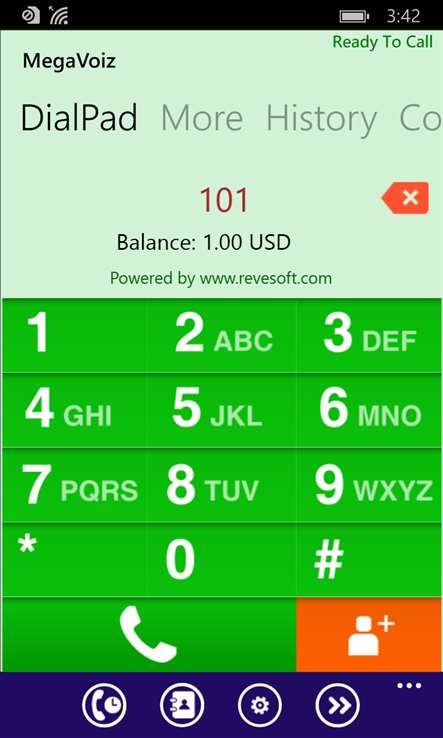Image resolution: width=443 pixels, height=738 pixels.
Task: Switch to the More tab
Action: coord(202,118)
